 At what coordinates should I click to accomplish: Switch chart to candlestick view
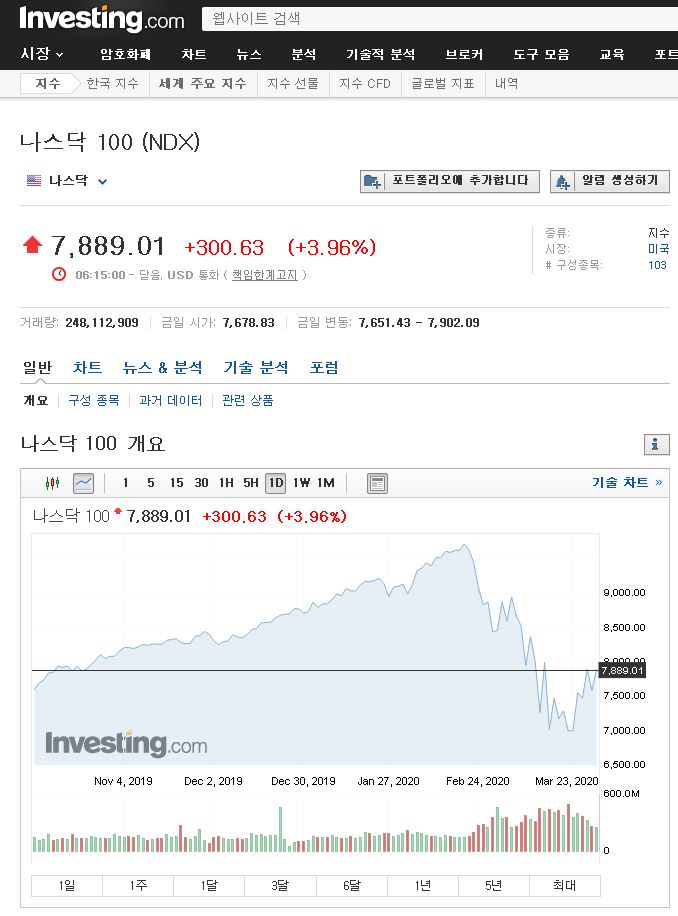point(53,483)
